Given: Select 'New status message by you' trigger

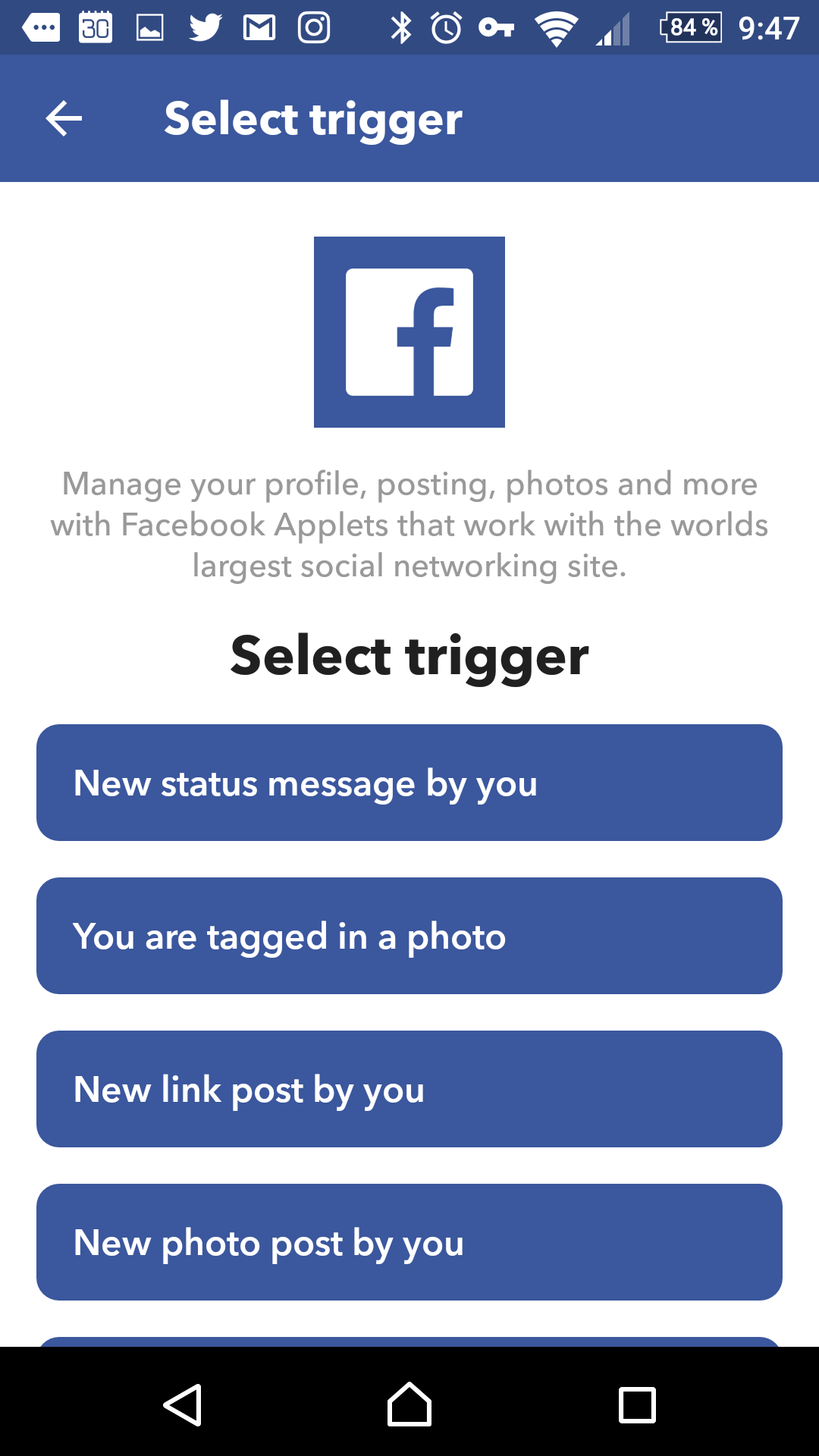Looking at the screenshot, I should point(409,783).
